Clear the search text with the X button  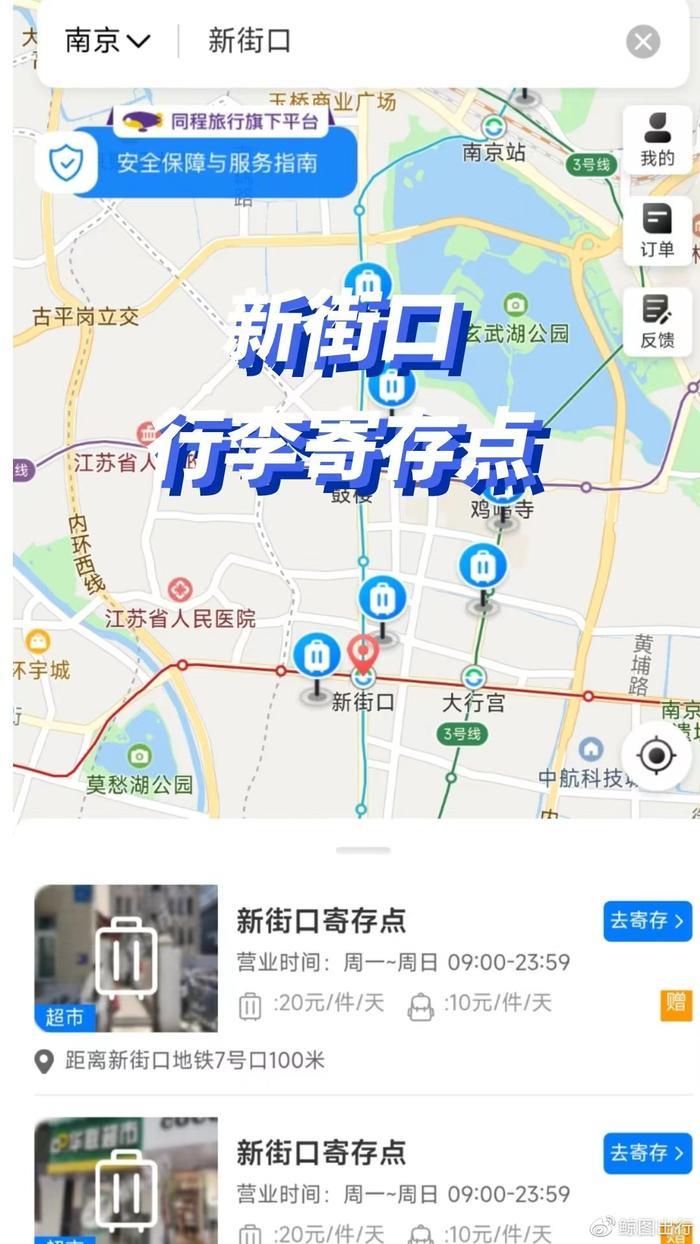point(643,41)
